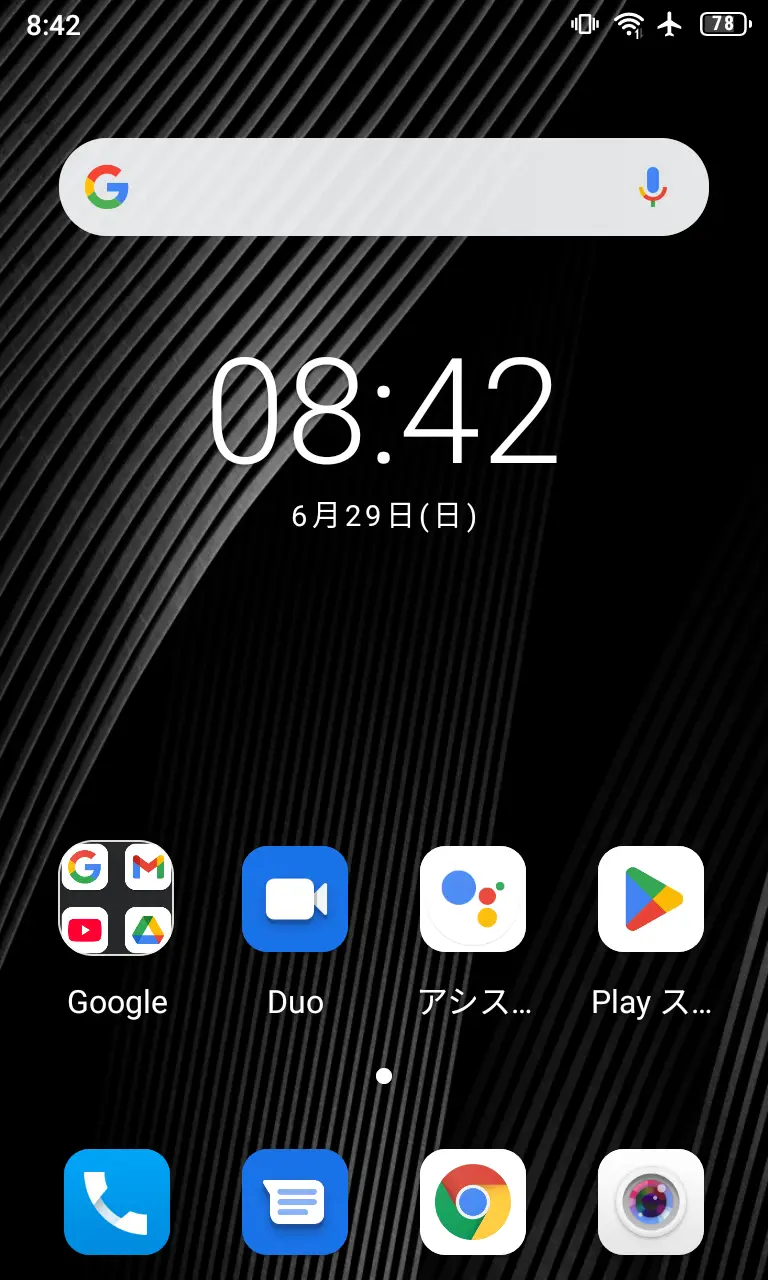Open the Google Assistant app
Screen dimensions: 768x1280
point(473,898)
